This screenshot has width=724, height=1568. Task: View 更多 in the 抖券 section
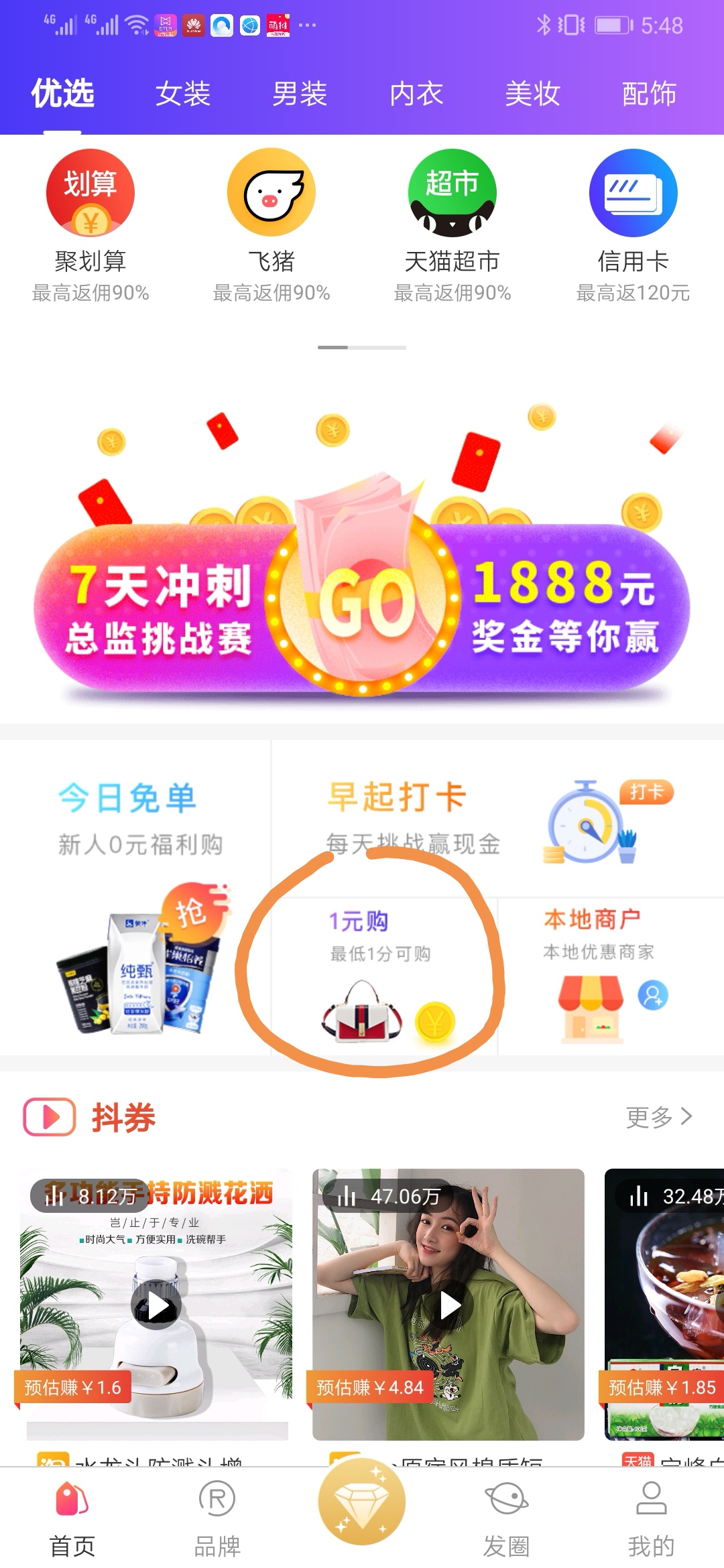tap(658, 1117)
